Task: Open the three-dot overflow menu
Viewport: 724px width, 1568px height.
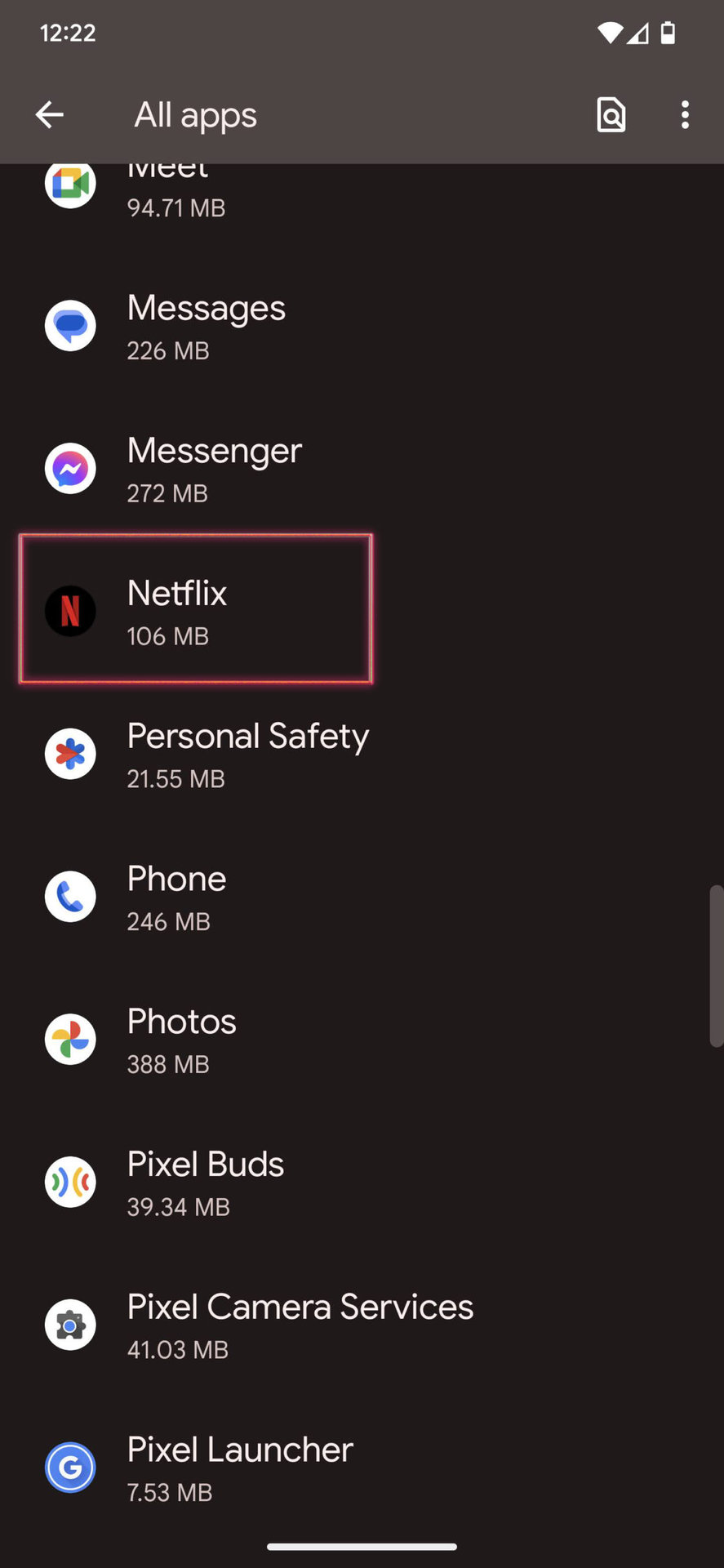Action: tap(685, 115)
